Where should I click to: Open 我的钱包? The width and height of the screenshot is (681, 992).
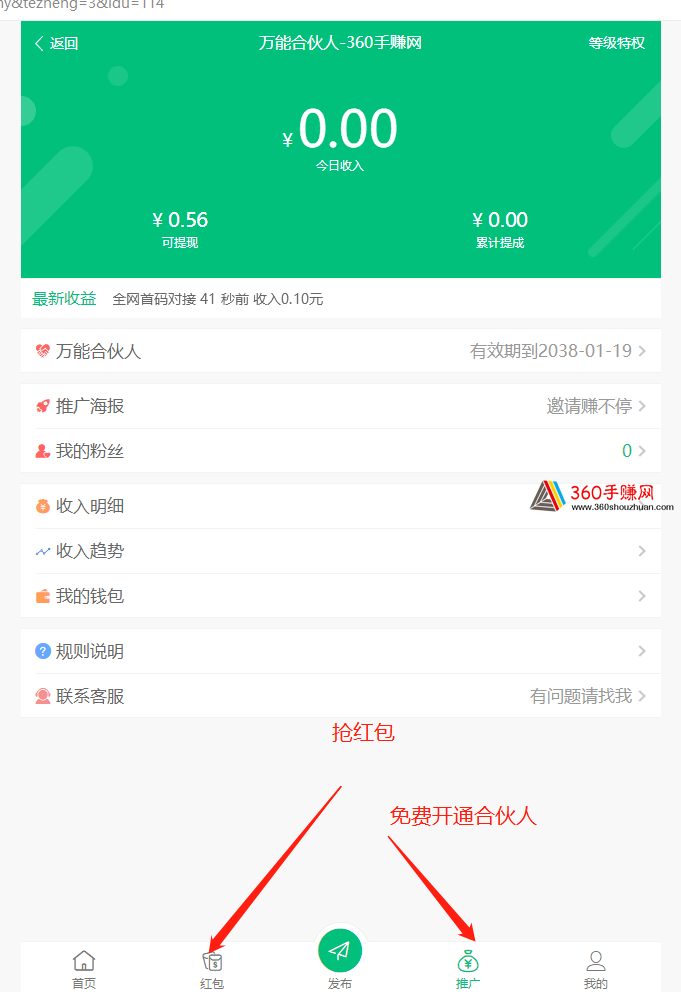click(x=340, y=596)
